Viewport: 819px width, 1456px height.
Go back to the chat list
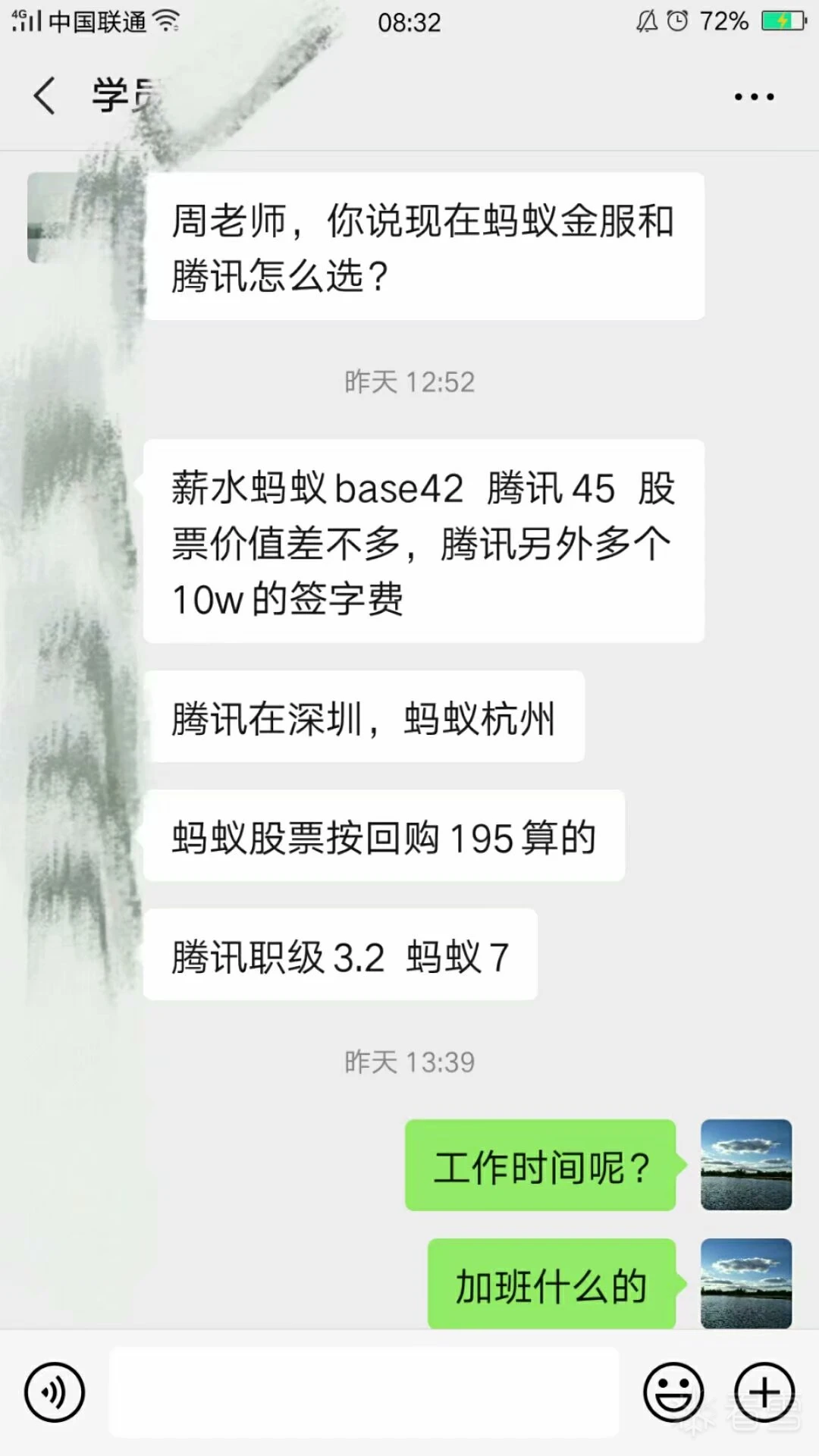45,96
